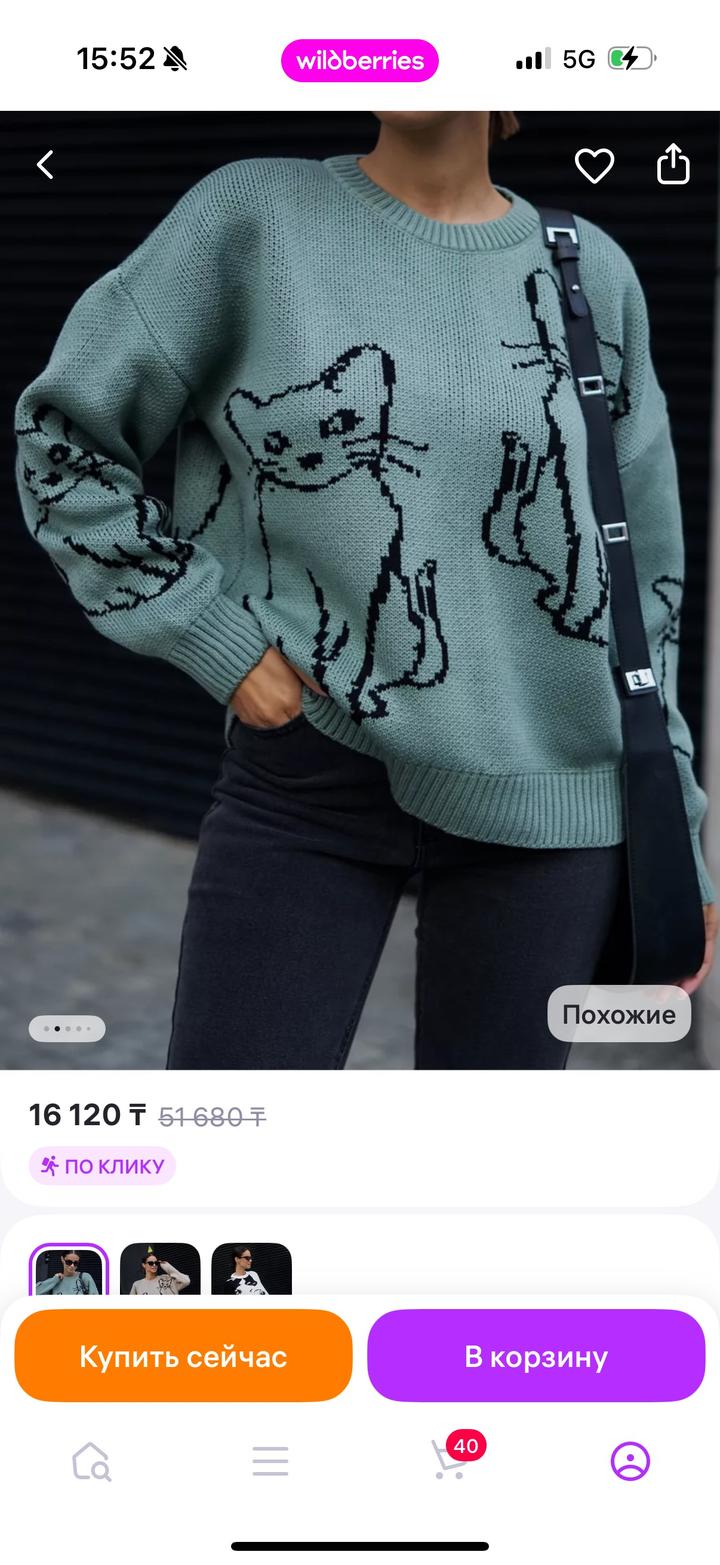Select the green sweater color thumbnail

(x=69, y=1270)
